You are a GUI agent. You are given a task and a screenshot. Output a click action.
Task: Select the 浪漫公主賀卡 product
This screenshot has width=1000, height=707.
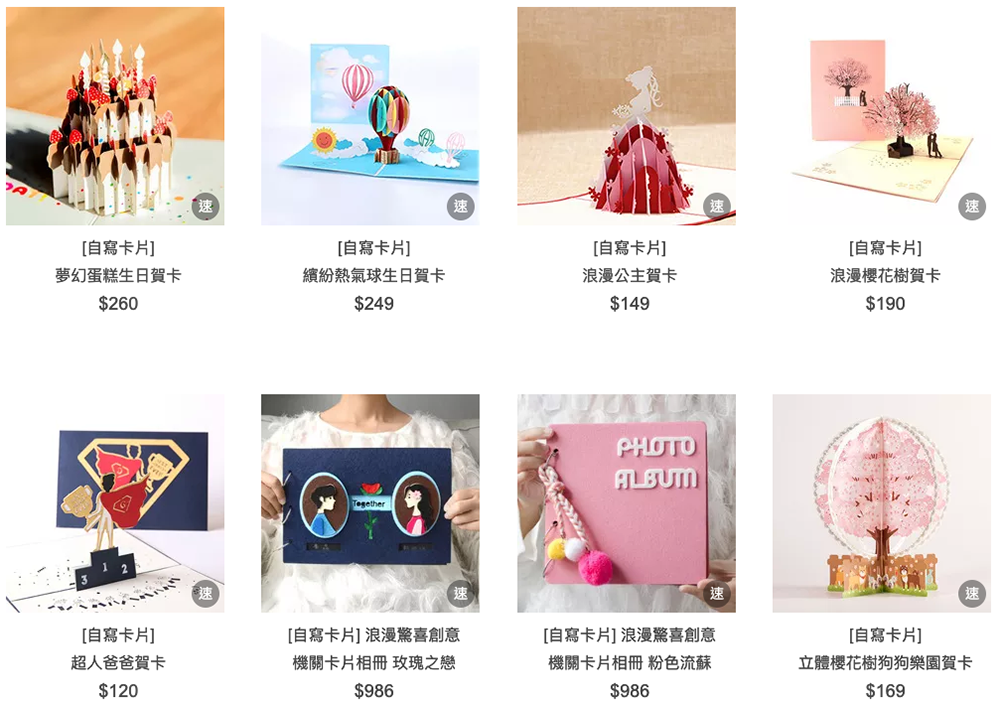(x=626, y=117)
